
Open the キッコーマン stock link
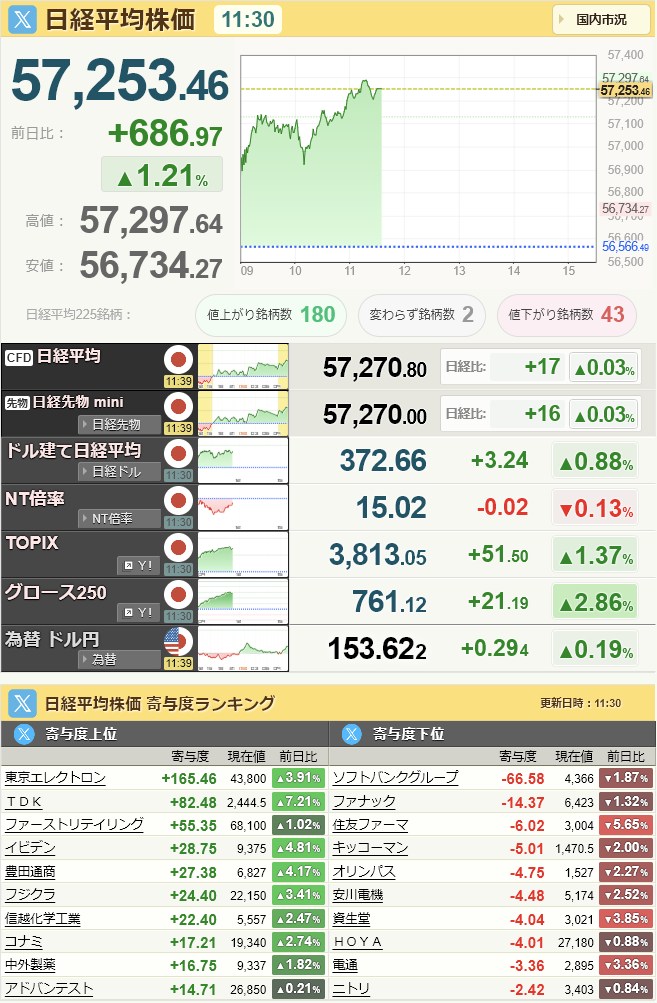370,848
